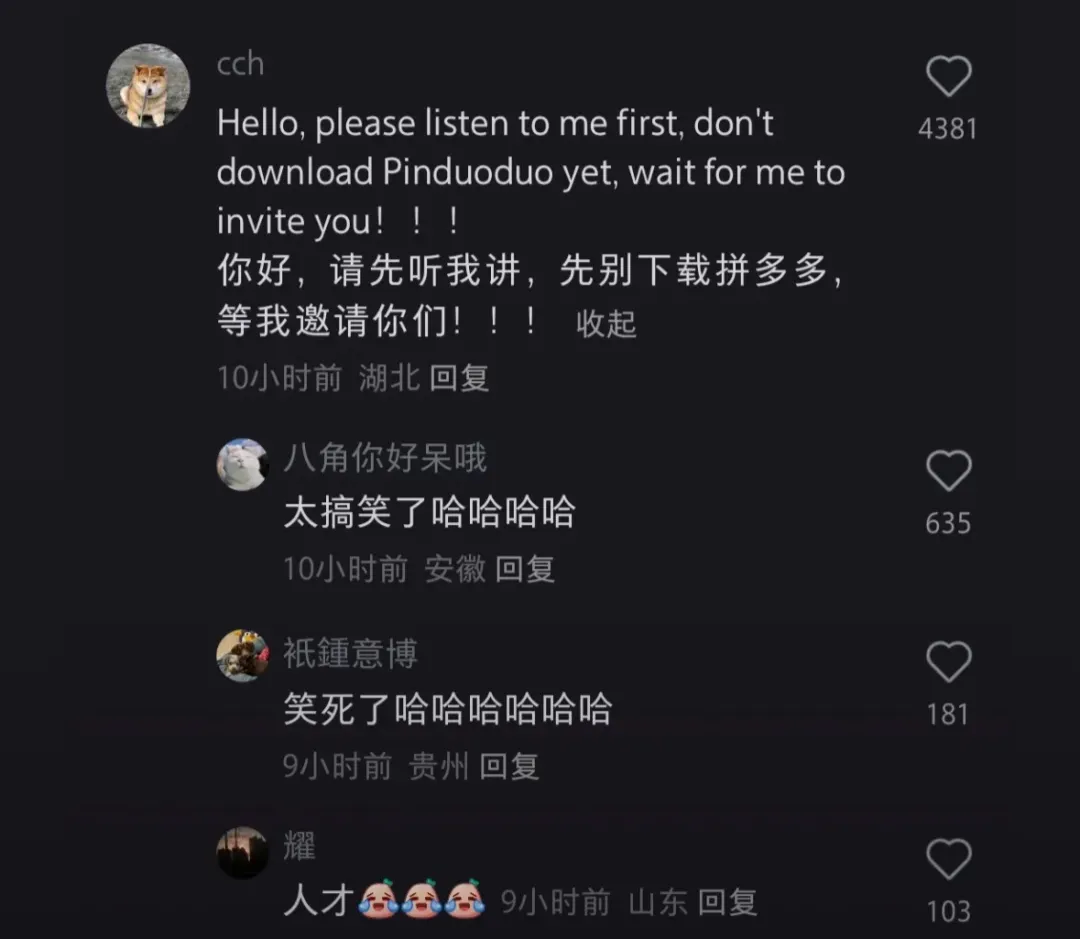This screenshot has height=939, width=1080.
Task: Reply to cch's comment
Action: [x=459, y=378]
